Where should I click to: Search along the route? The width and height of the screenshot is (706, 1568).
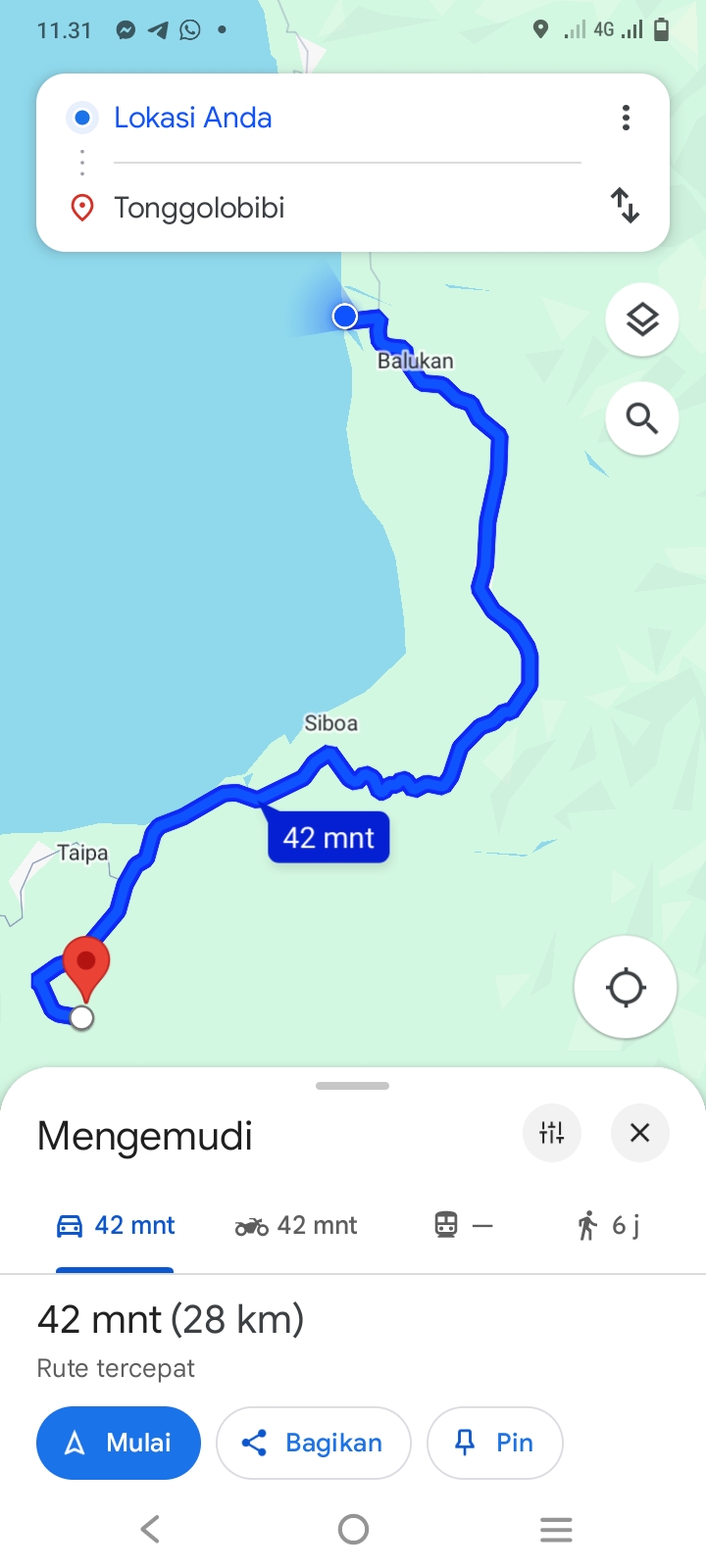(x=642, y=418)
